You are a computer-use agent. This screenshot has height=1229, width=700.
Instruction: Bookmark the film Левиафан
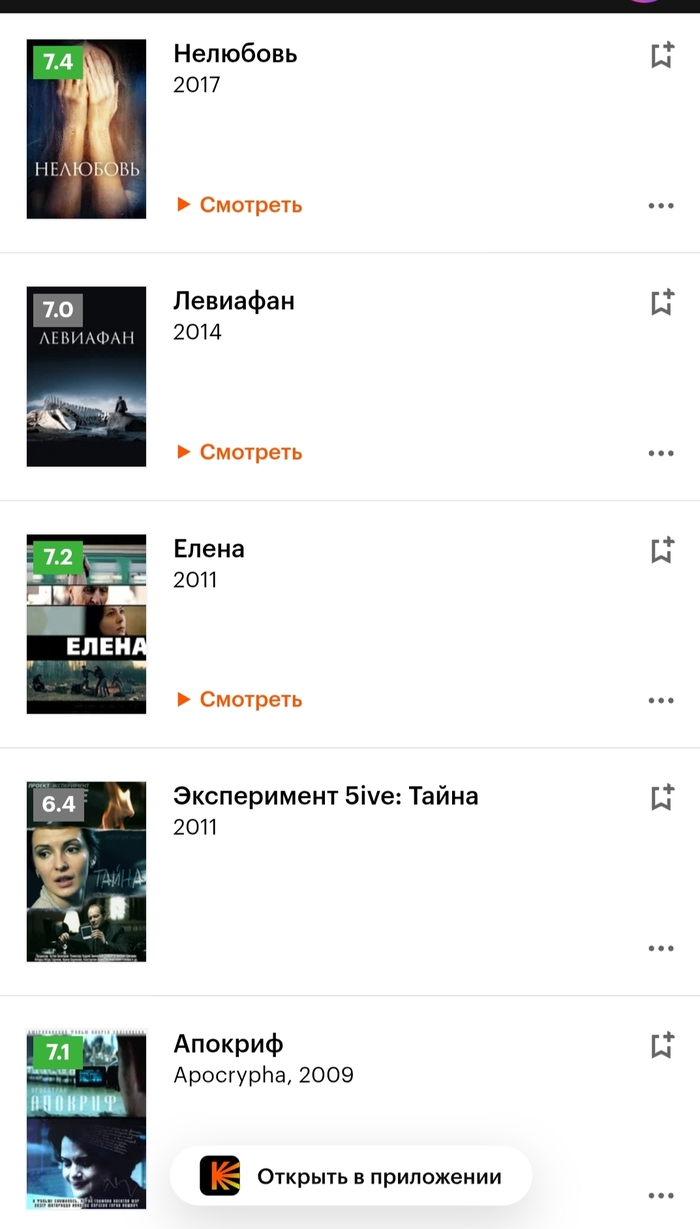pos(661,302)
